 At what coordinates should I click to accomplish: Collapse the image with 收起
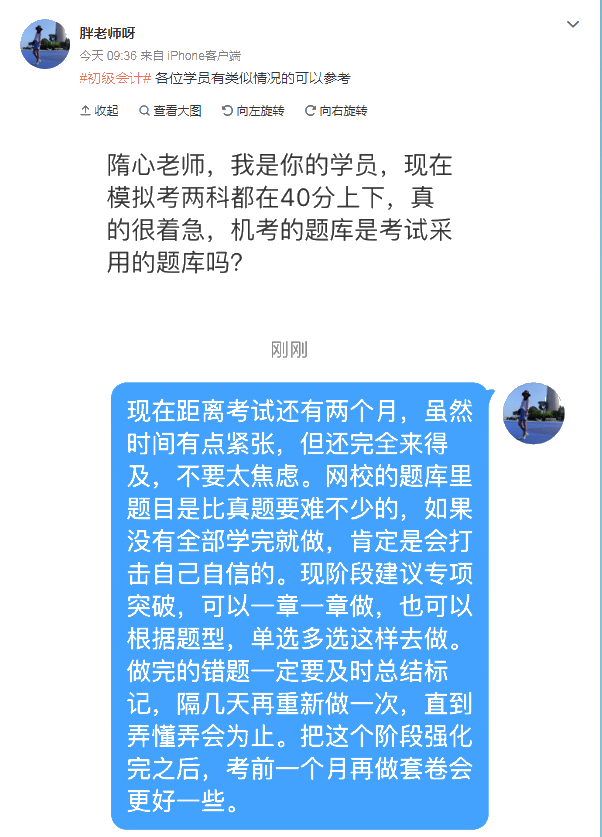pyautogui.click(x=99, y=111)
